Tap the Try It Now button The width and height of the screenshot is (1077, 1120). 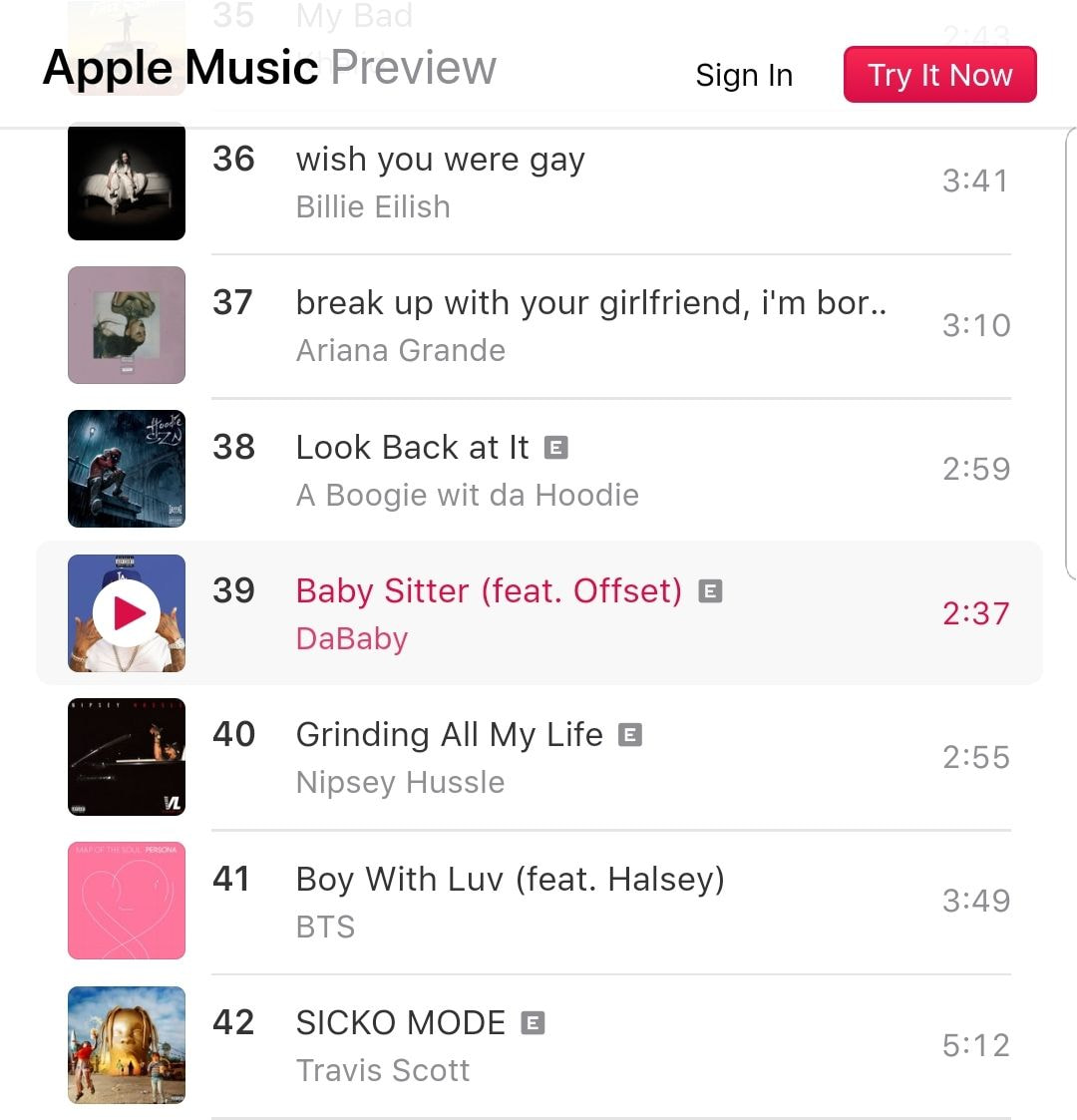pos(939,75)
